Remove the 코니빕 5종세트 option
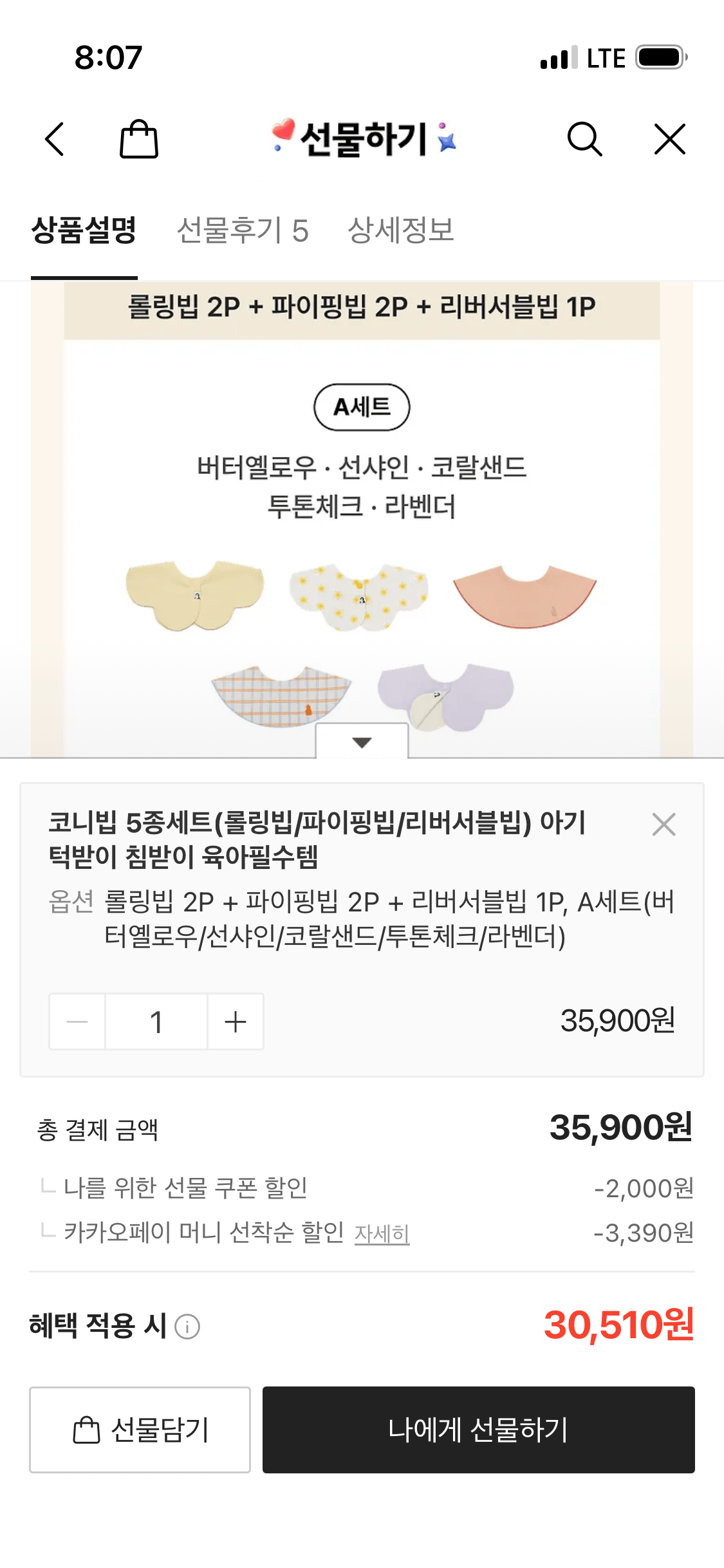 point(664,825)
